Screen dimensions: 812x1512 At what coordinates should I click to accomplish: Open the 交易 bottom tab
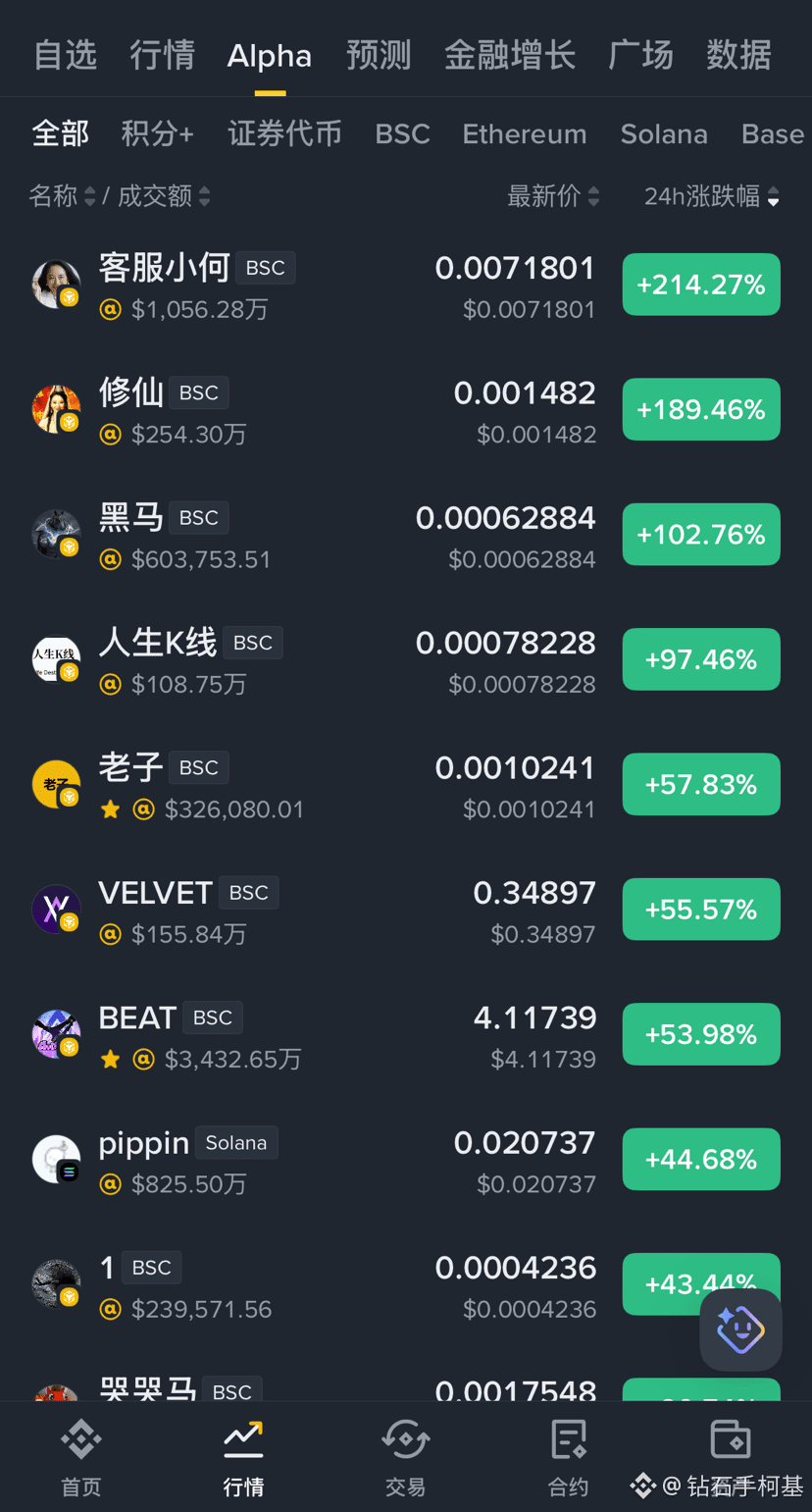(x=406, y=1456)
